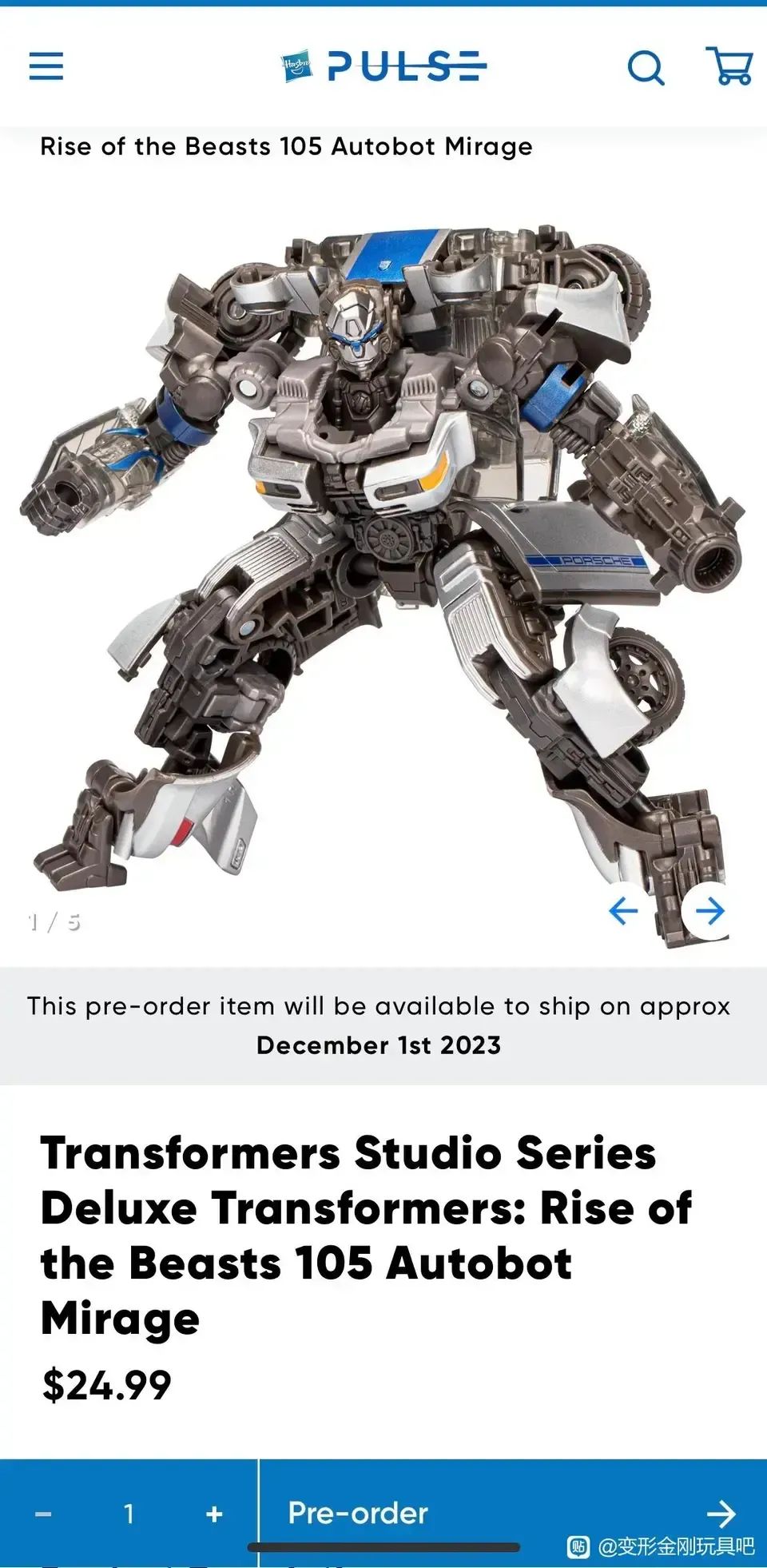Pre-order the Autobot Mirage figure
Image resolution: width=767 pixels, height=1568 pixels.
pos(511,1513)
